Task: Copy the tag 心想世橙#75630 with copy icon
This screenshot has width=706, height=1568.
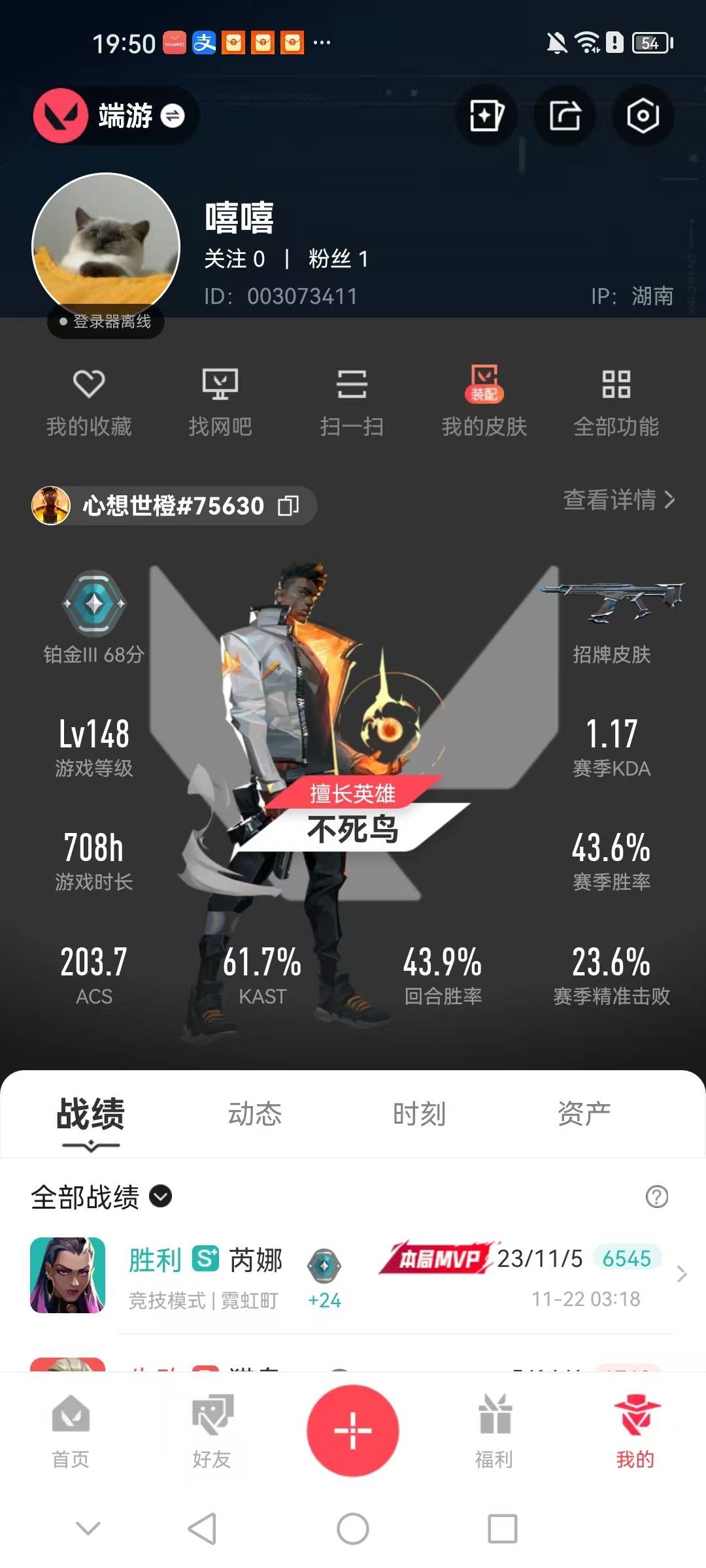Action: (288, 505)
